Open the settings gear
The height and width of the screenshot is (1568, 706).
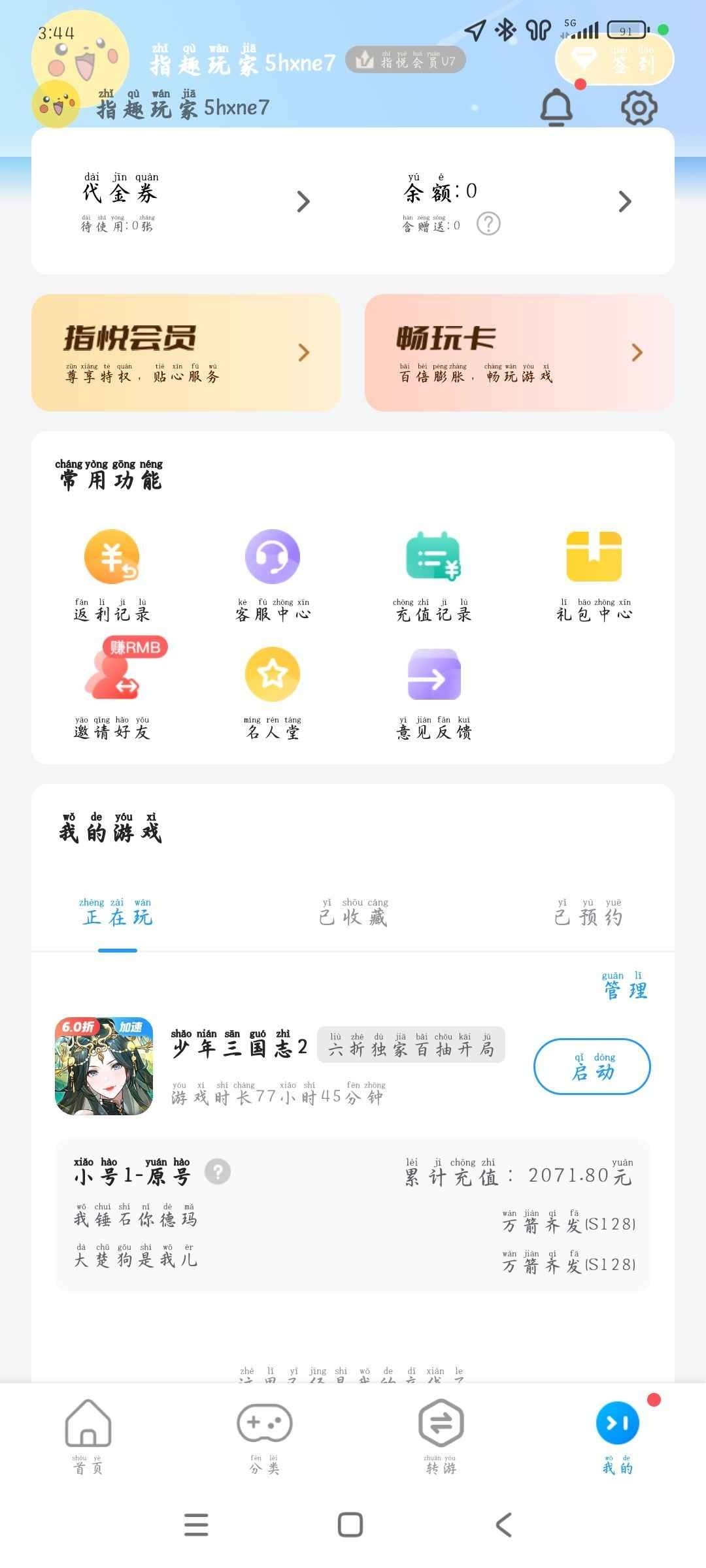coord(639,108)
